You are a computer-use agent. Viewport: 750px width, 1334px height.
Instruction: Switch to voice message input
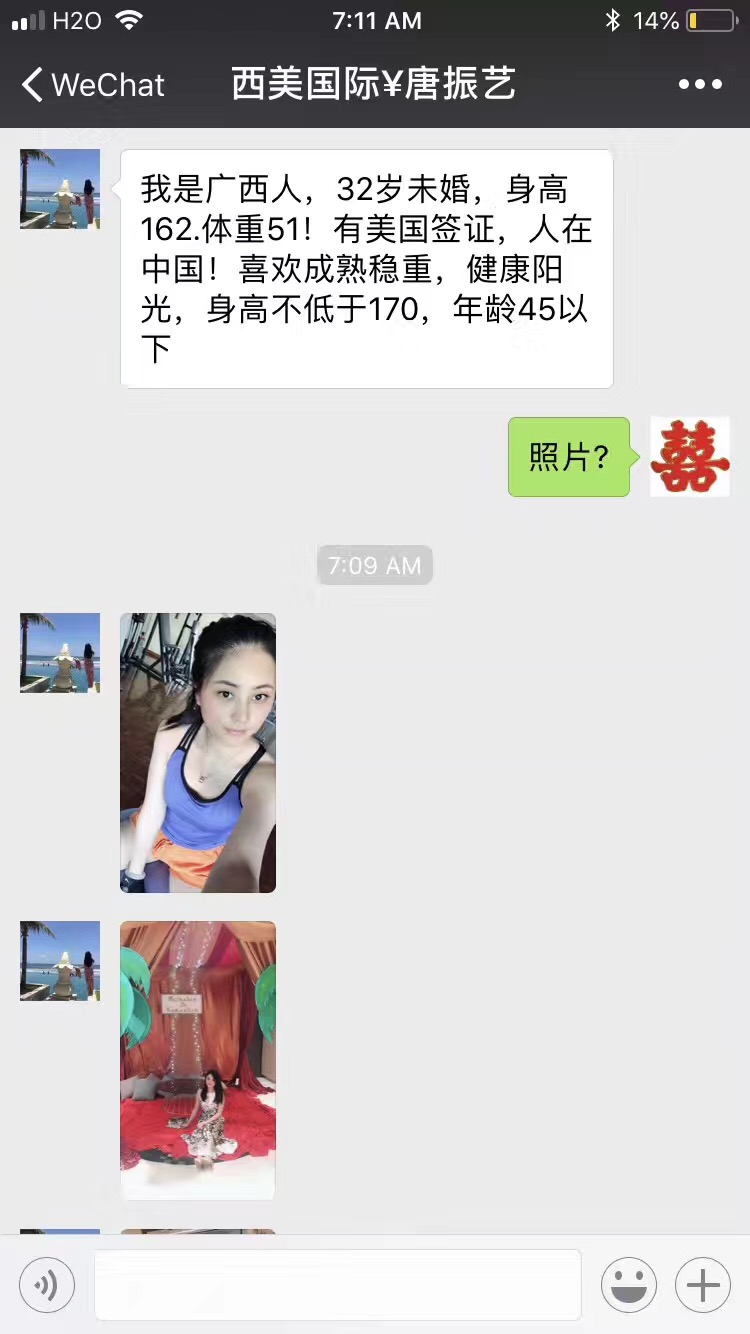[47, 1284]
